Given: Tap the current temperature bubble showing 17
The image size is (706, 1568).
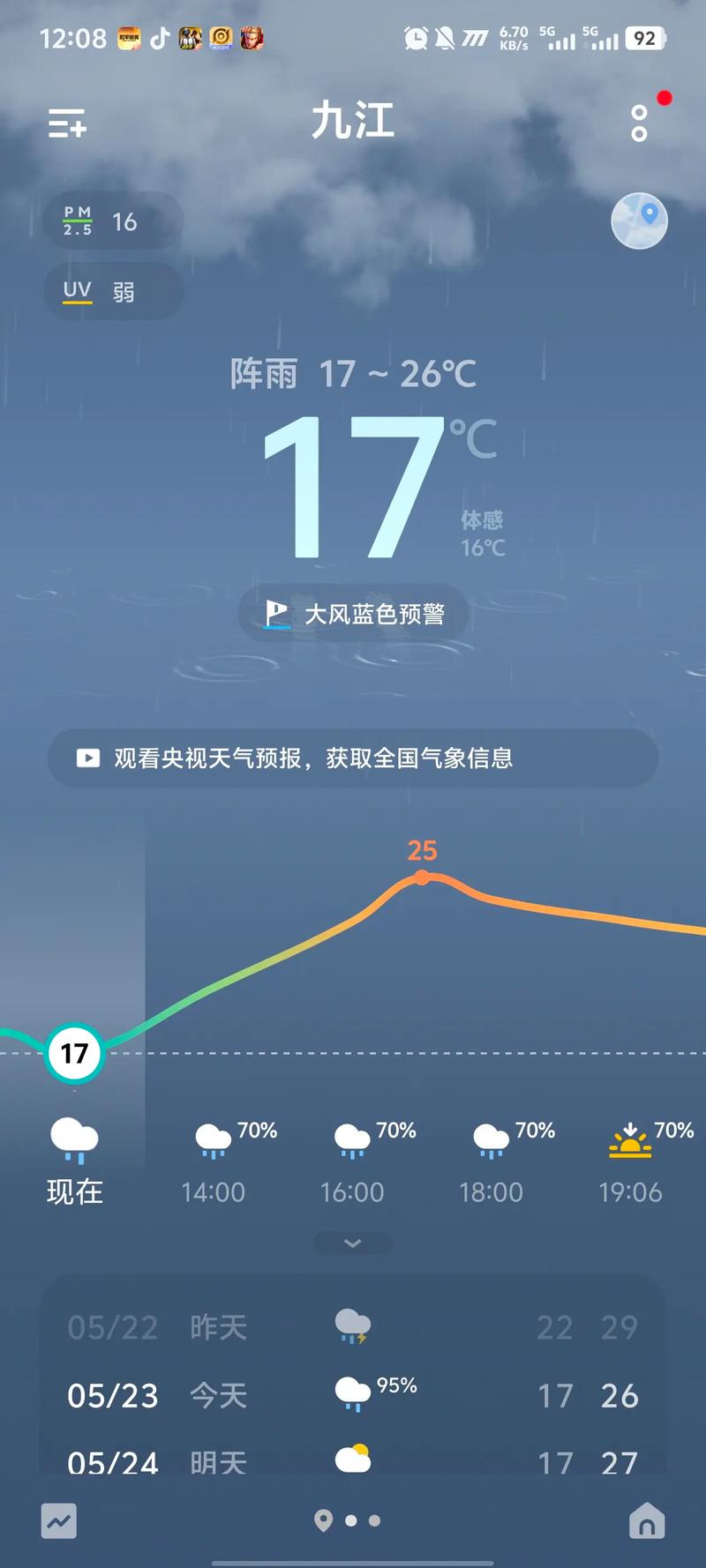Looking at the screenshot, I should click(x=73, y=1054).
